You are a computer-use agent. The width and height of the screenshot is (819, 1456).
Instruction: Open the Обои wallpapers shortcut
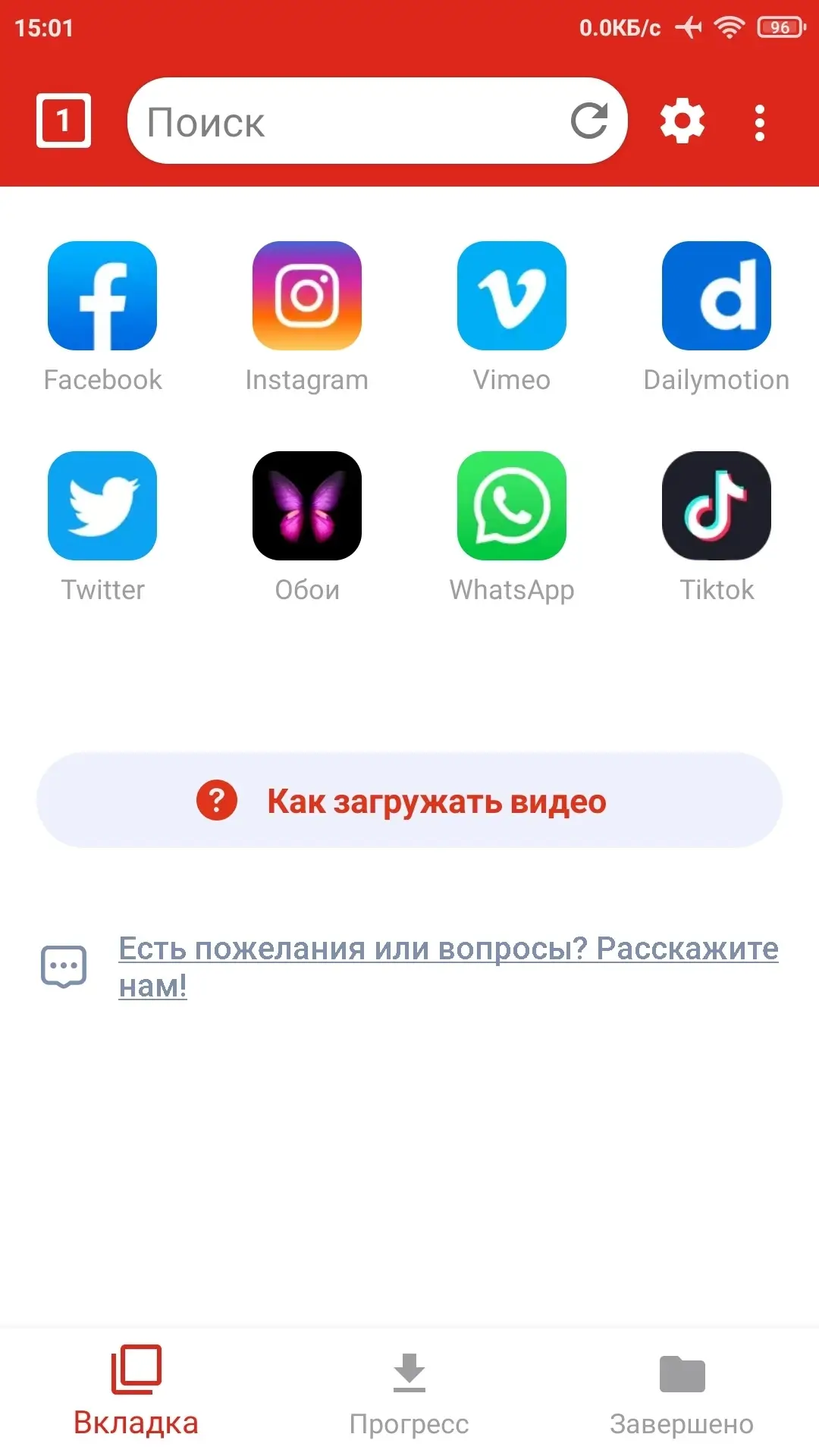(x=307, y=506)
